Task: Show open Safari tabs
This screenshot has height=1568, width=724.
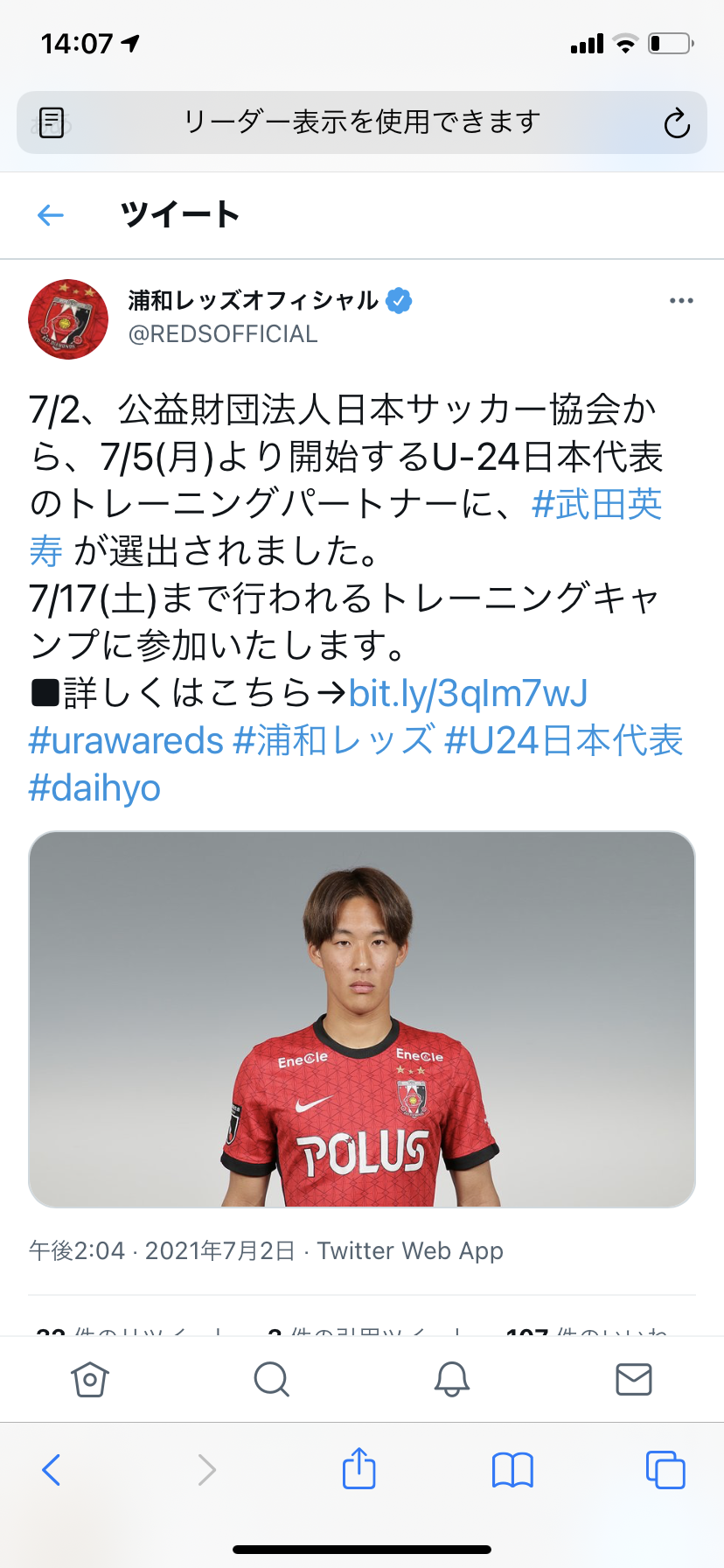Action: point(665,1470)
